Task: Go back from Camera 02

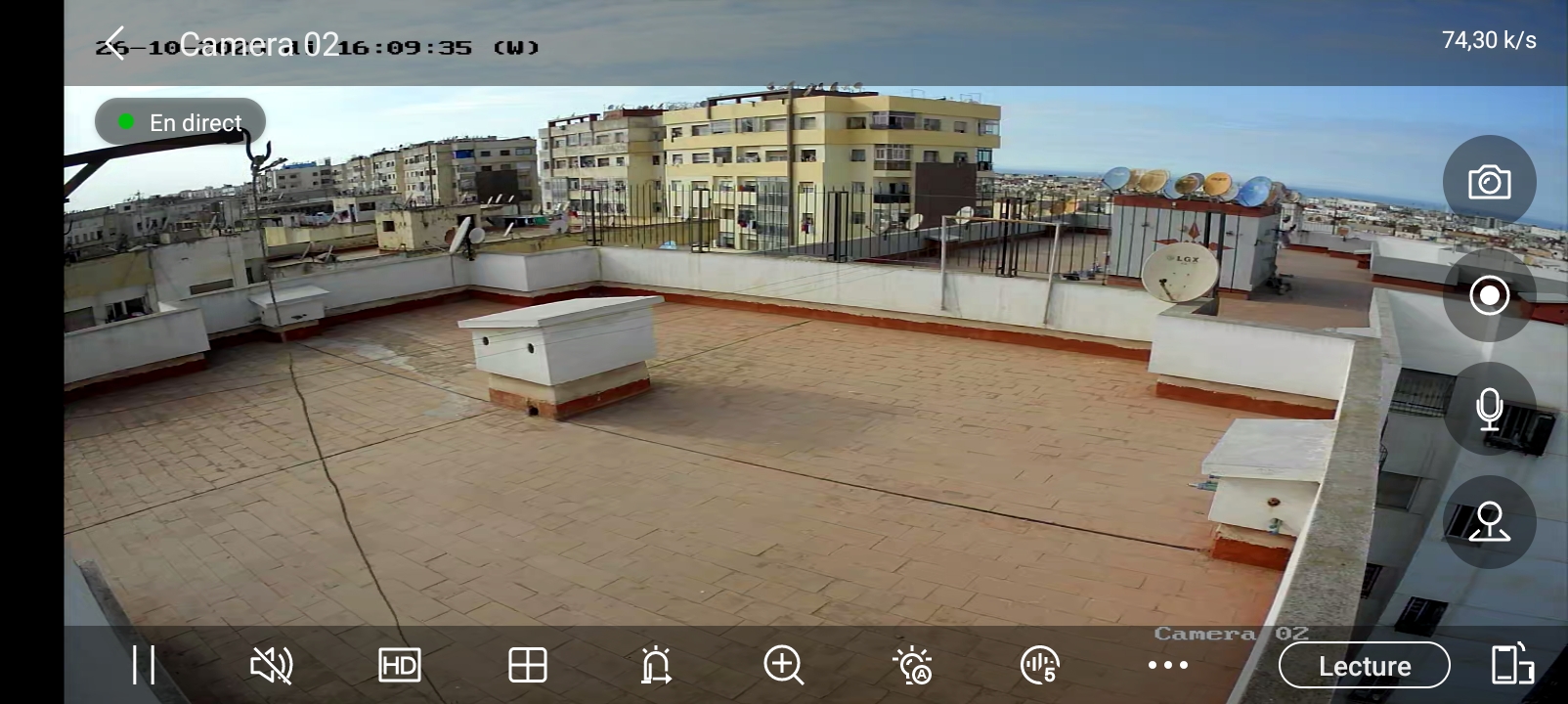Action: coord(115,44)
